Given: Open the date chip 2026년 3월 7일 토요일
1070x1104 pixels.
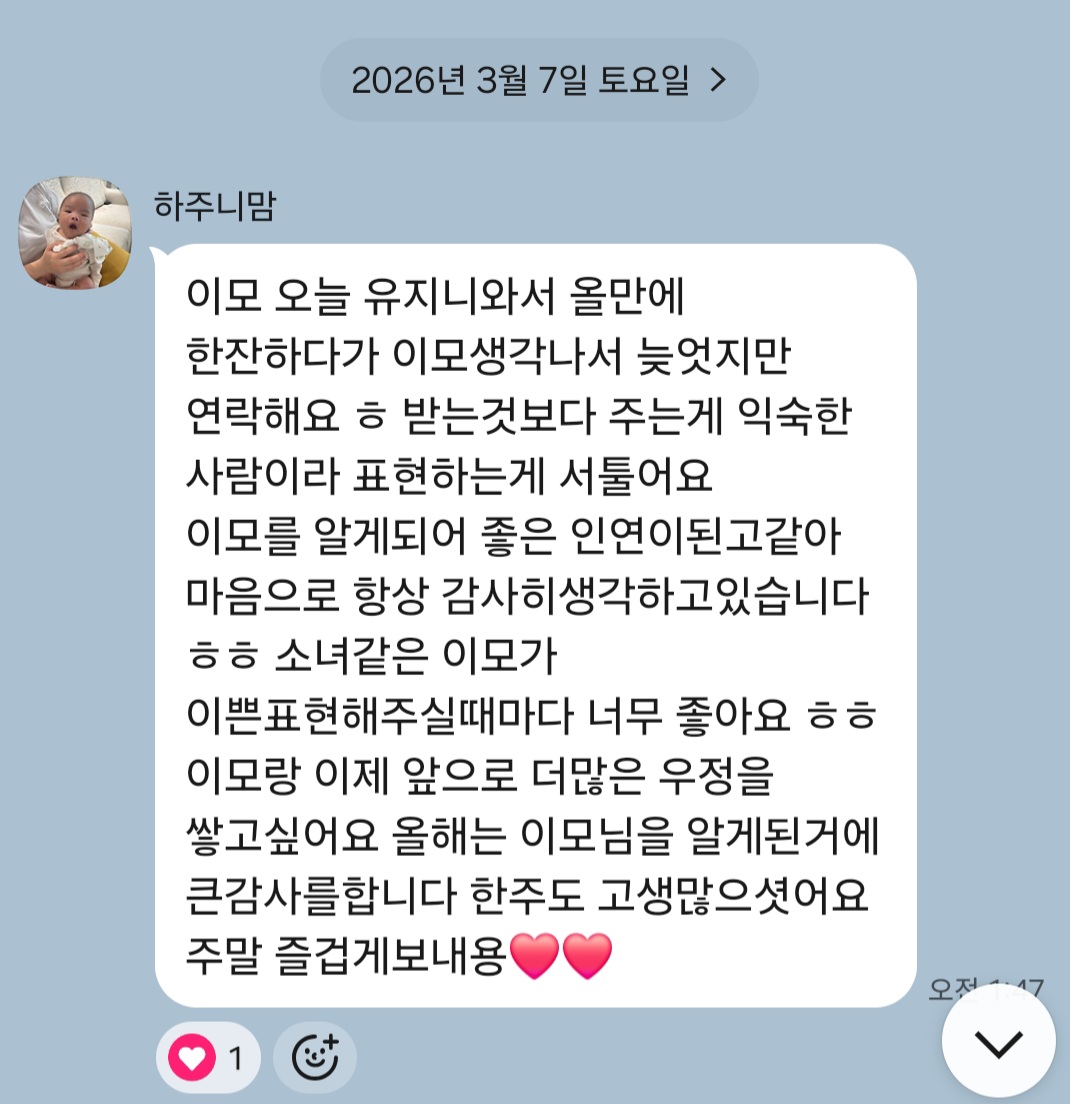Looking at the screenshot, I should tap(538, 81).
